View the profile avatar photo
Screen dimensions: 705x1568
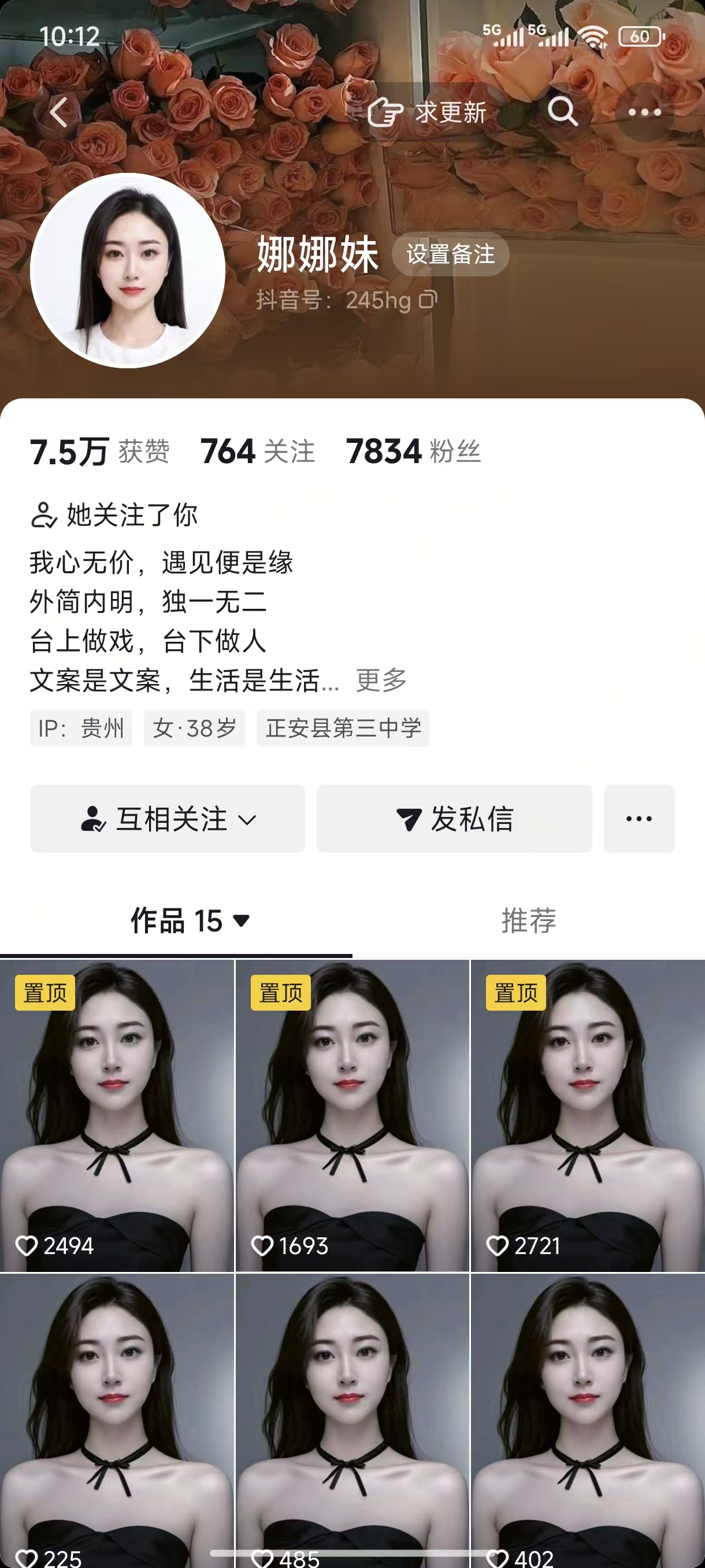tap(128, 271)
